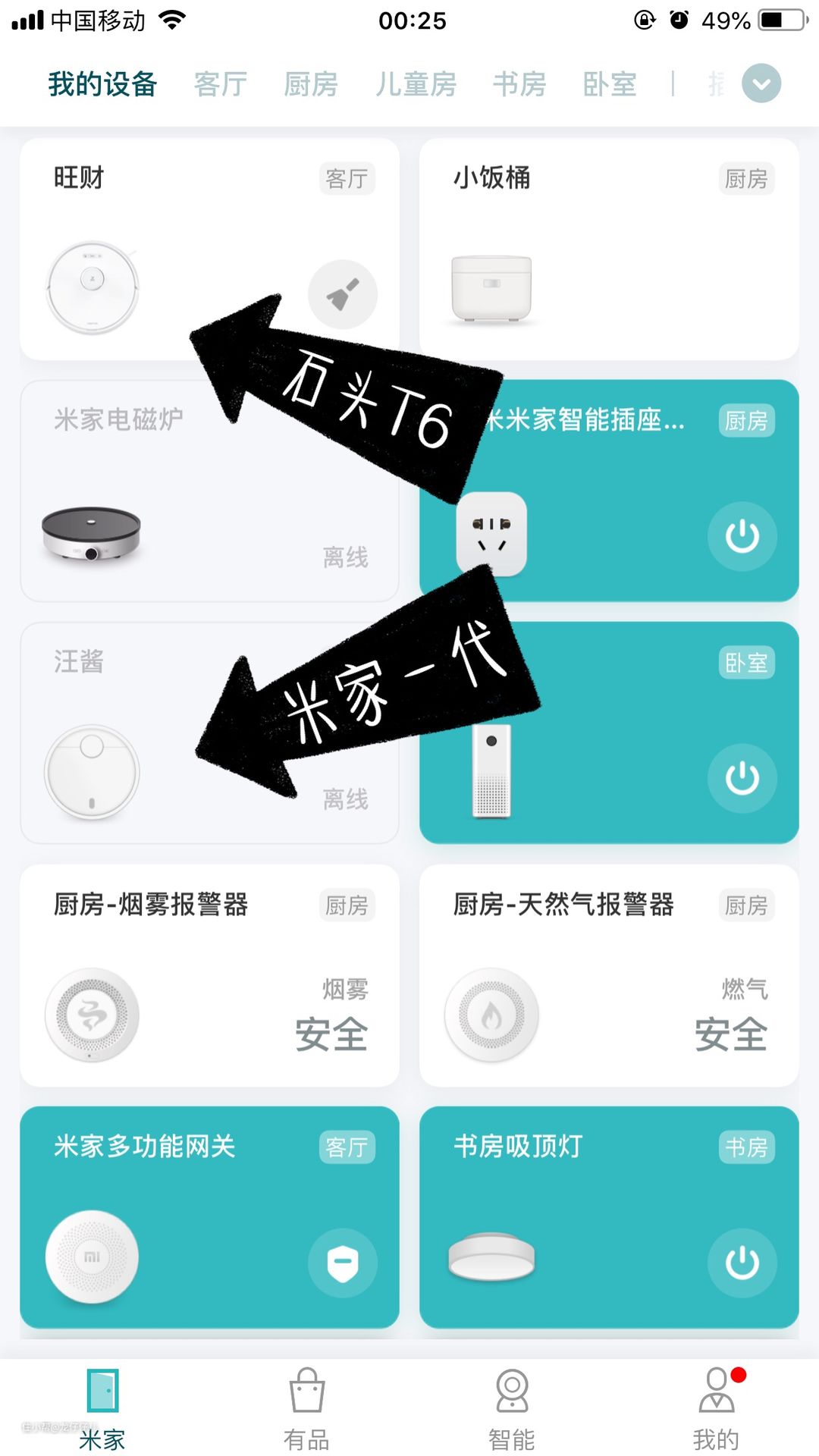Toggle power on the 卧室 air purifier

click(742, 778)
